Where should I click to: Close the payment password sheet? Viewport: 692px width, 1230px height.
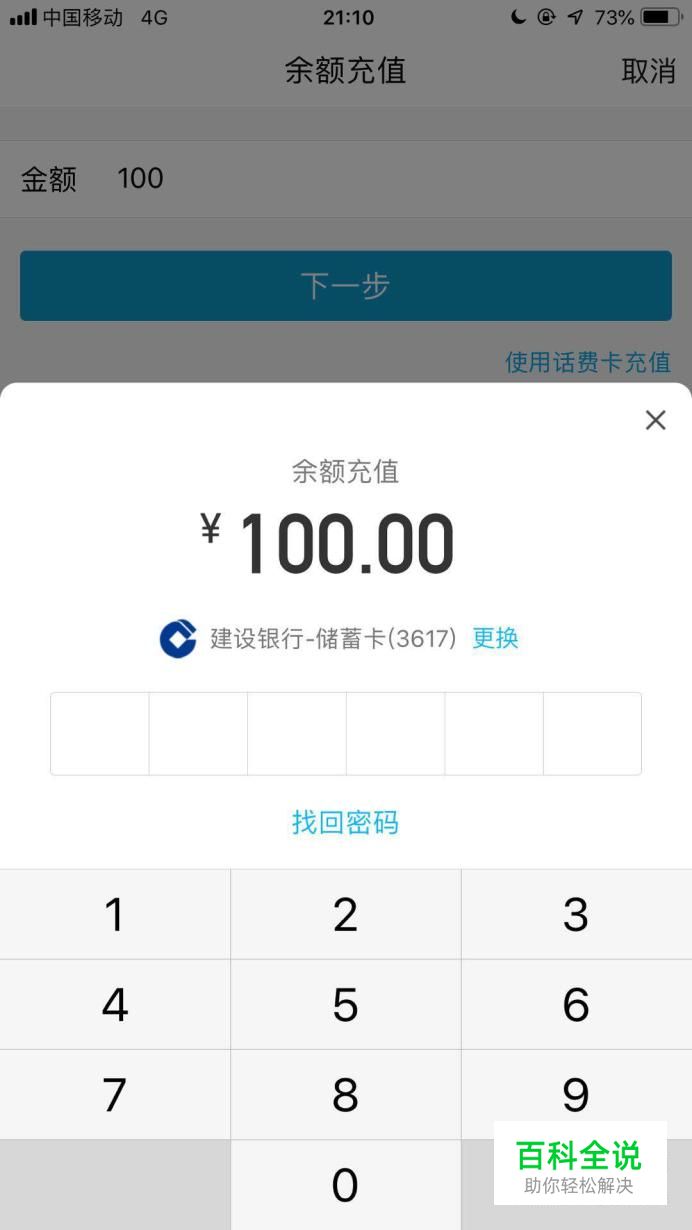tap(655, 420)
